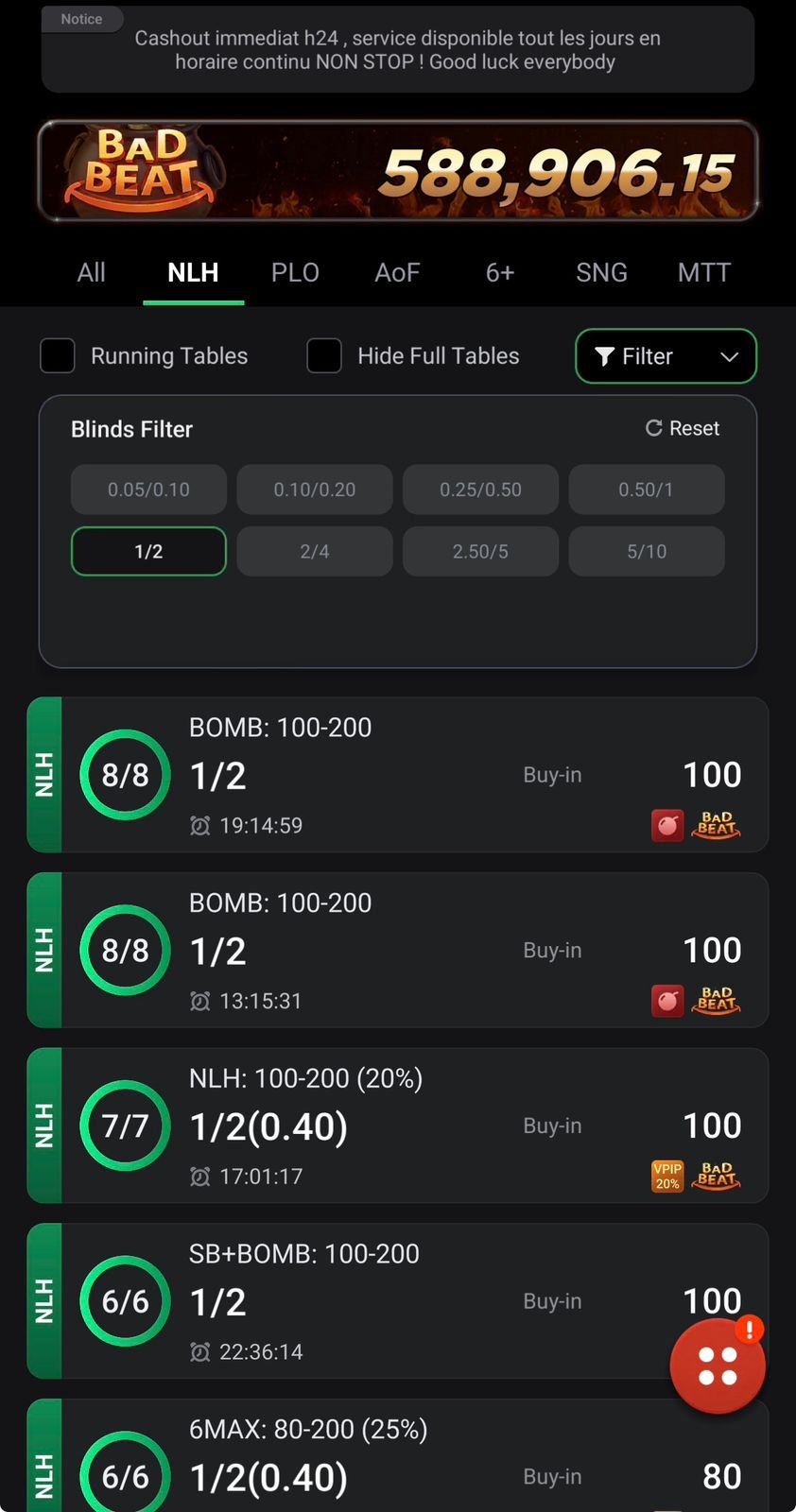Open the Bad Beat jackpot banner
The image size is (796, 1512).
tap(398, 171)
